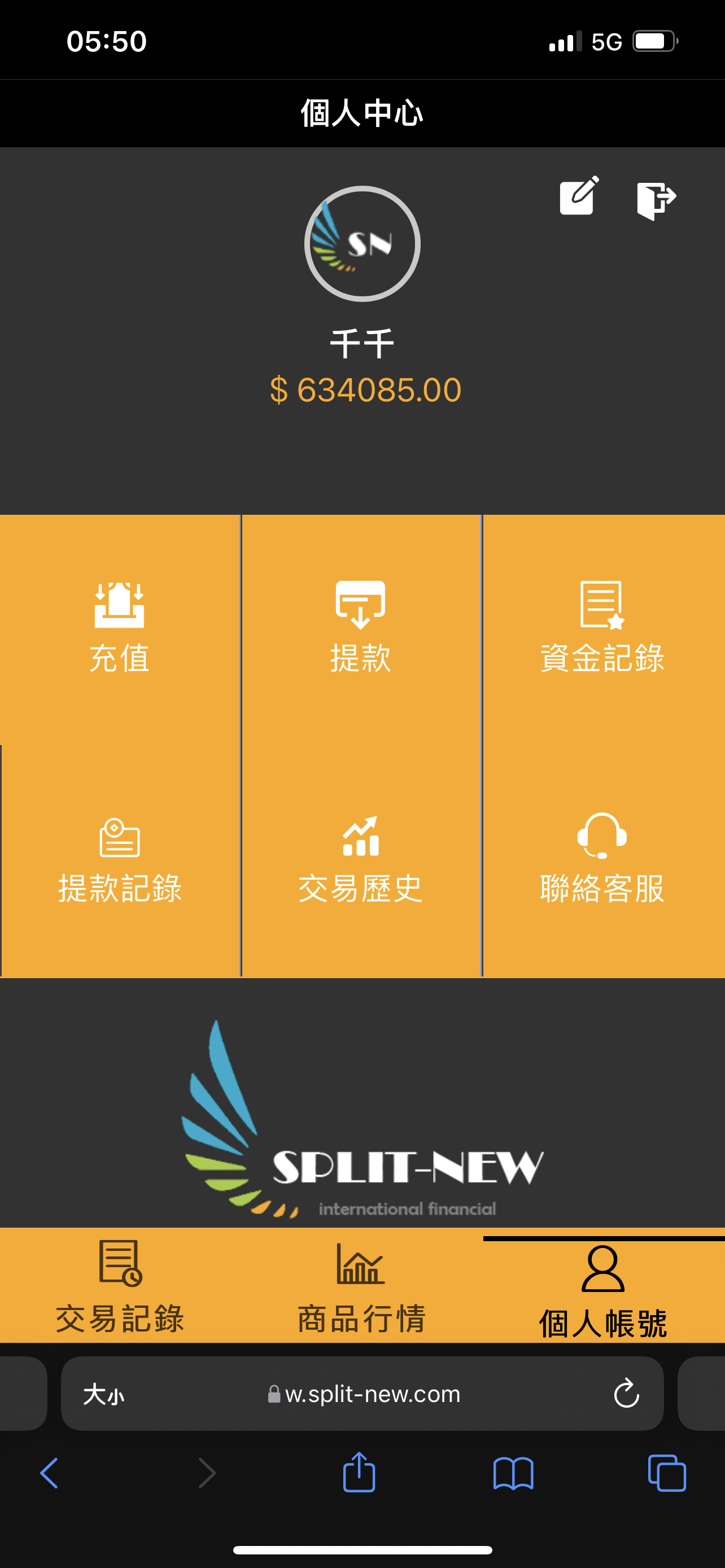The image size is (725, 1568).
Task: Switch to 商品行情 tab
Action: pyautogui.click(x=361, y=1287)
